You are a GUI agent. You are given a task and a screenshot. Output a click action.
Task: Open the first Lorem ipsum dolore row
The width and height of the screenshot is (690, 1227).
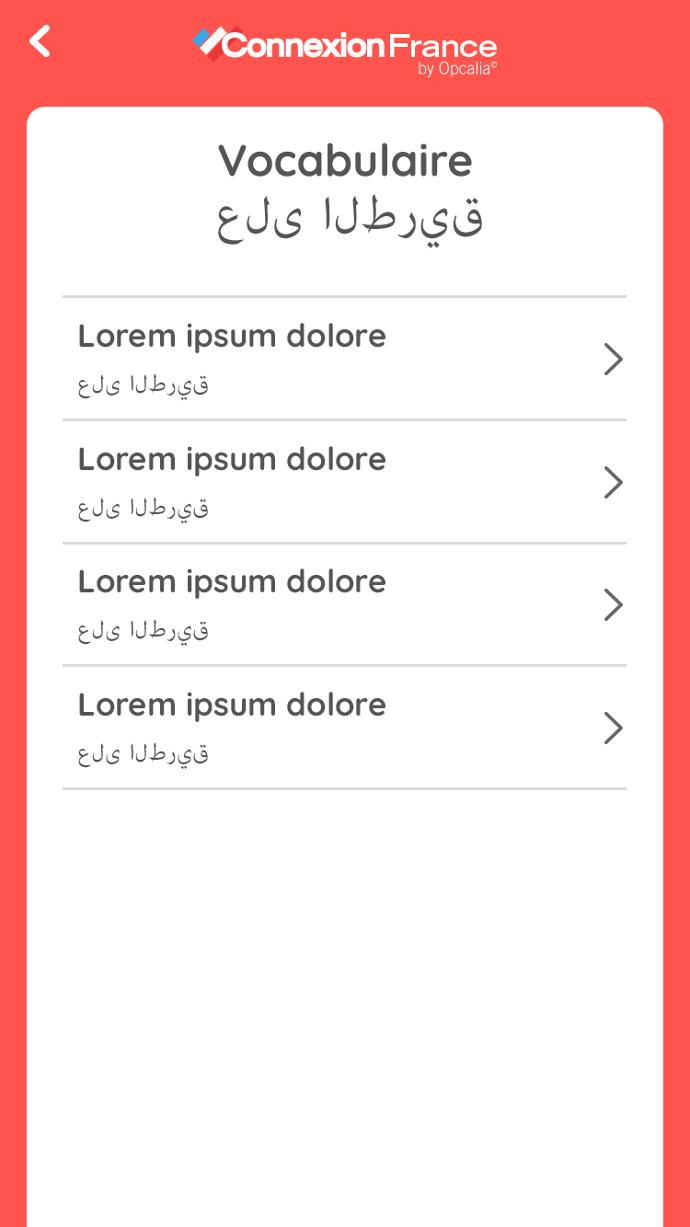tap(344, 359)
